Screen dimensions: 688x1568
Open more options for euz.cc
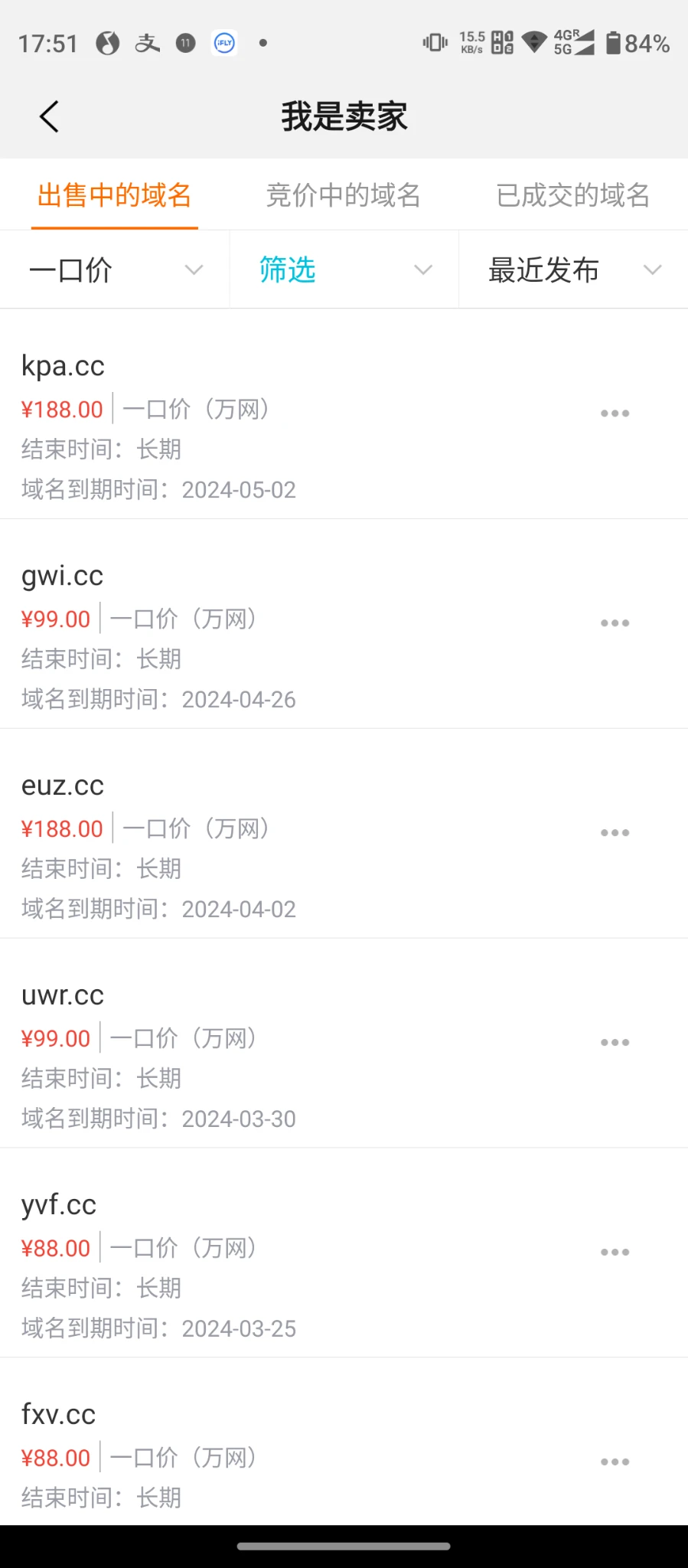[x=615, y=833]
